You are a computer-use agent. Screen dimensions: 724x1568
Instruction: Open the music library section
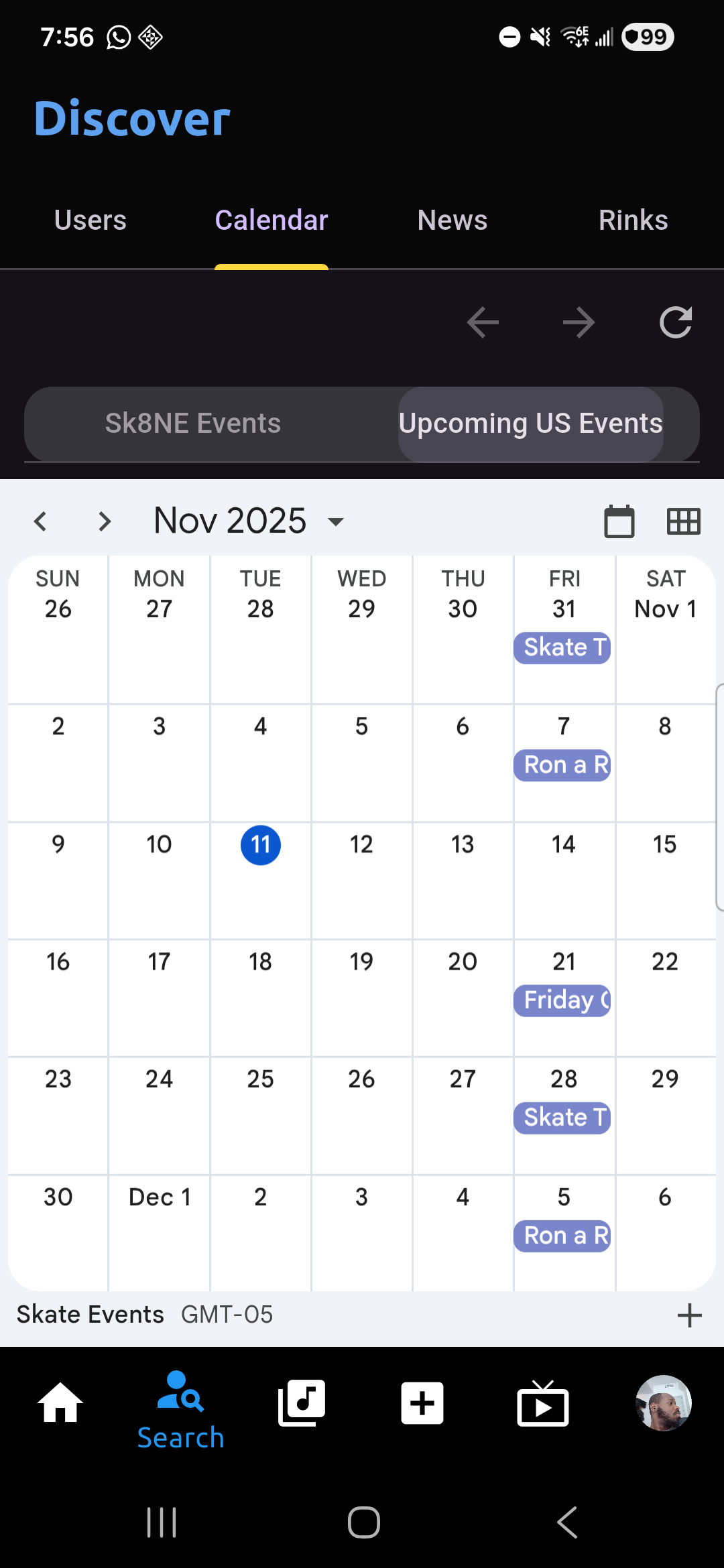coord(301,1404)
